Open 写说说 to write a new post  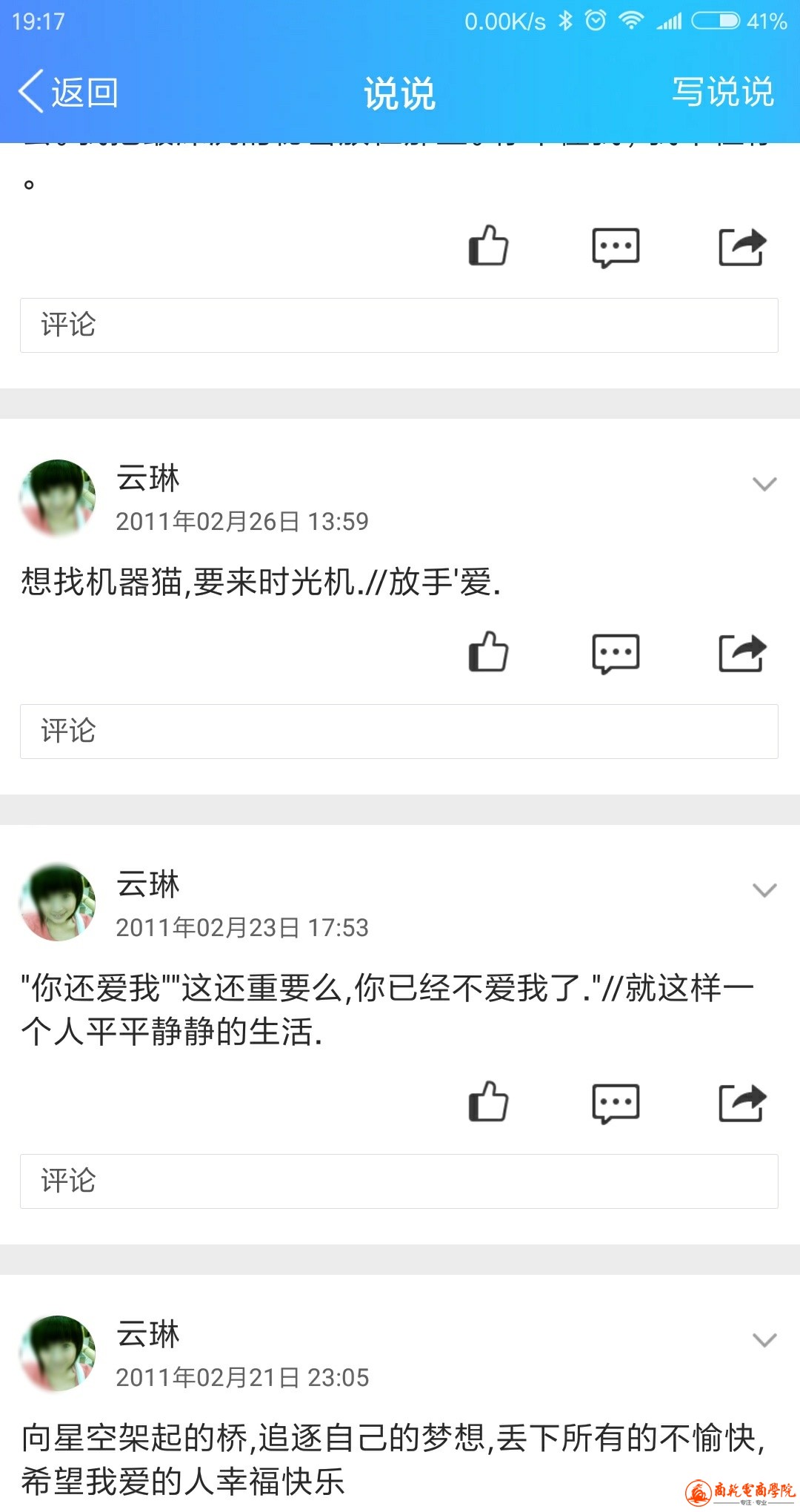point(722,93)
